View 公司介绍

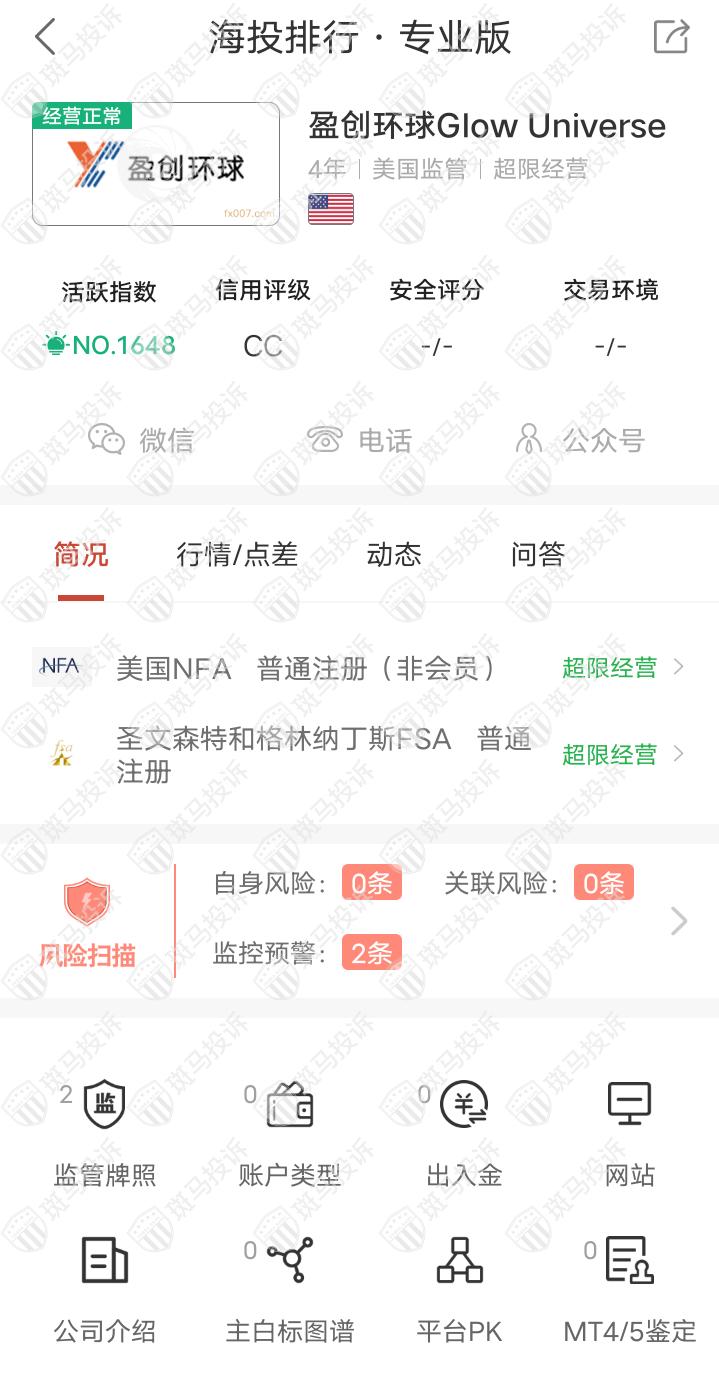click(x=104, y=1289)
